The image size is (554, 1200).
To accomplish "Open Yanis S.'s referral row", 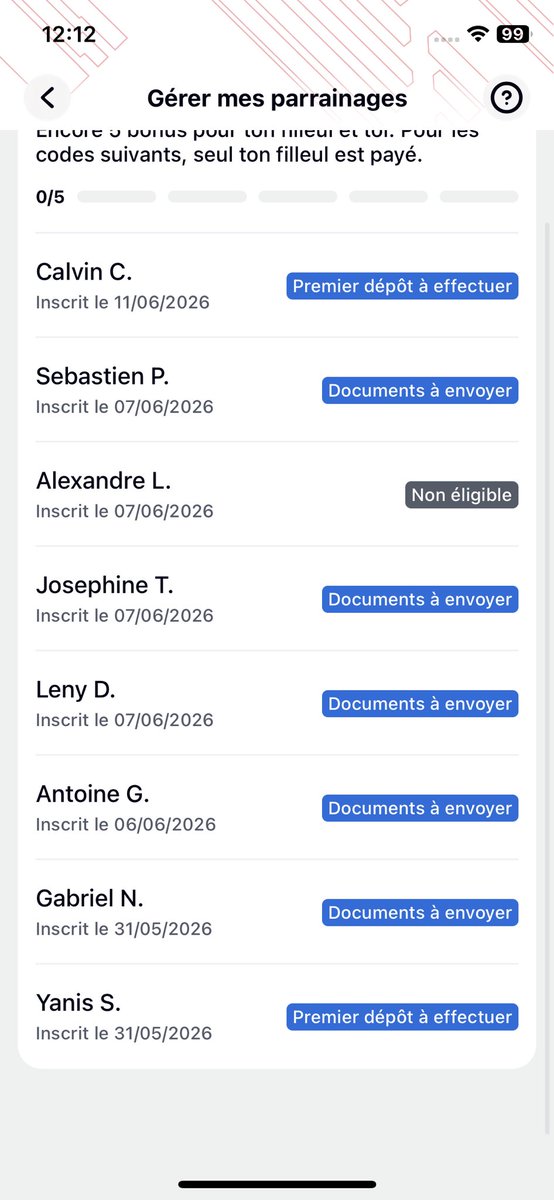I will [x=277, y=1016].
